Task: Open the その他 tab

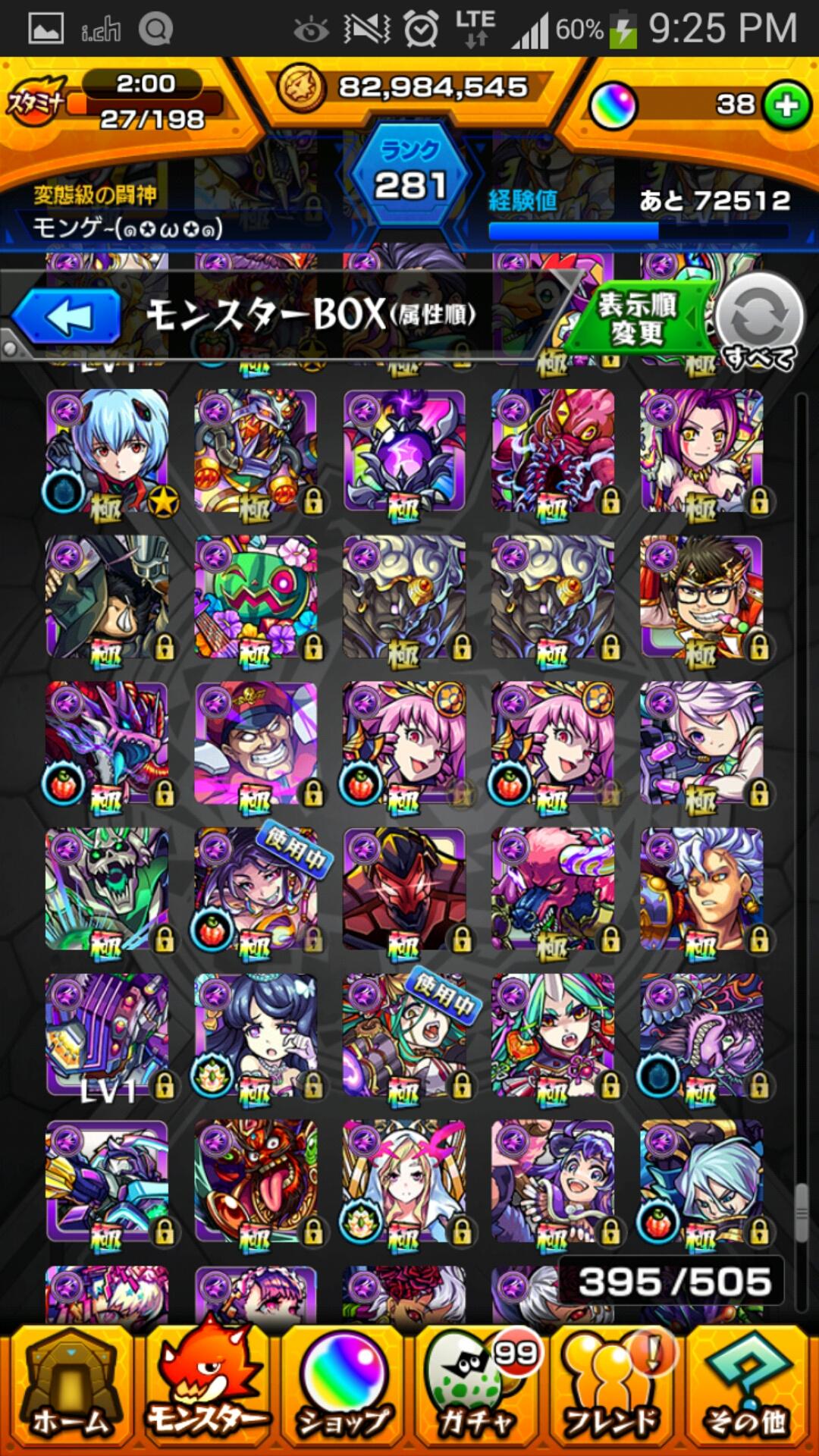Action: point(748,1389)
